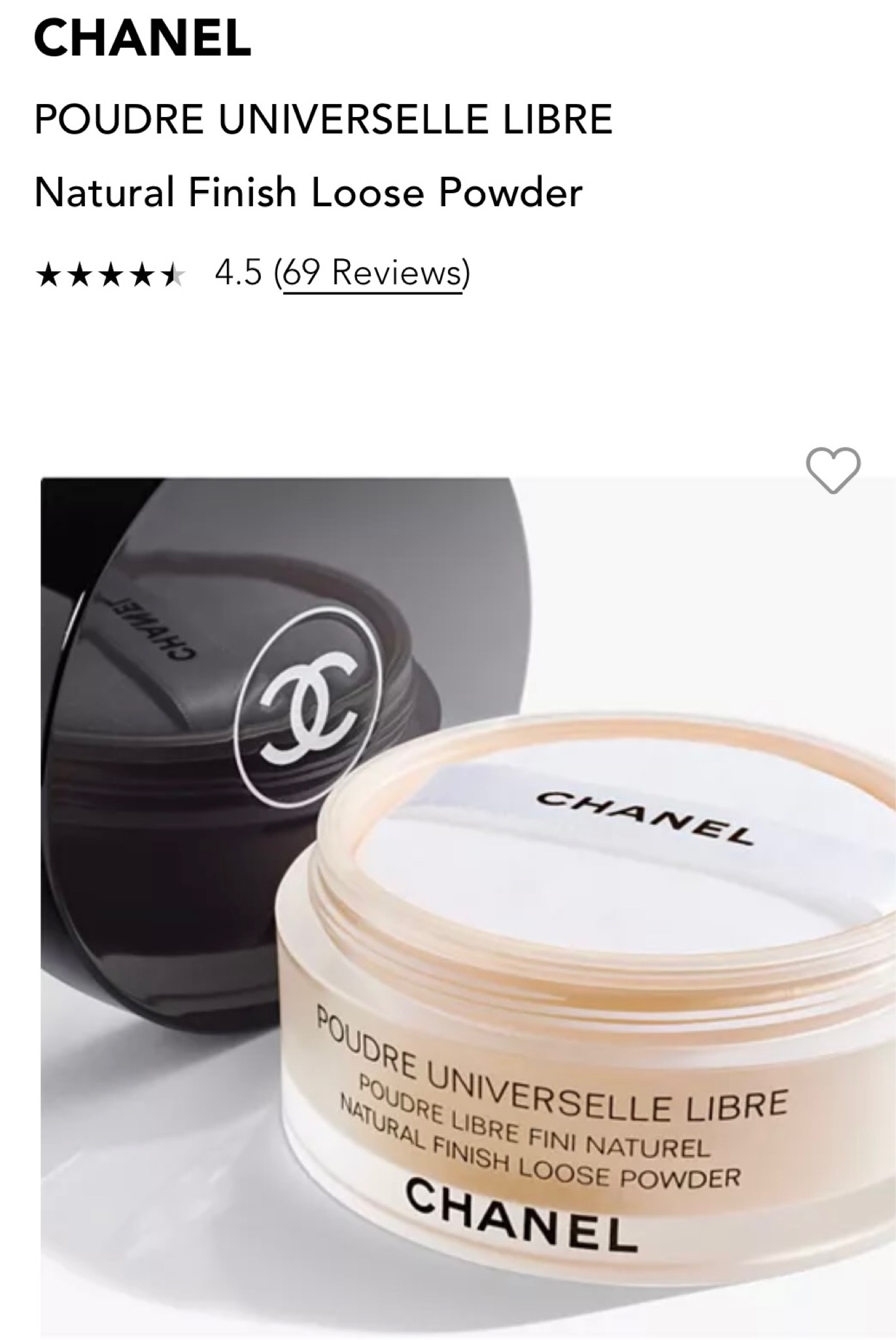Click the Natural Finish Loose Powder subtitle
This screenshot has height=1340, width=896.
tap(308, 192)
